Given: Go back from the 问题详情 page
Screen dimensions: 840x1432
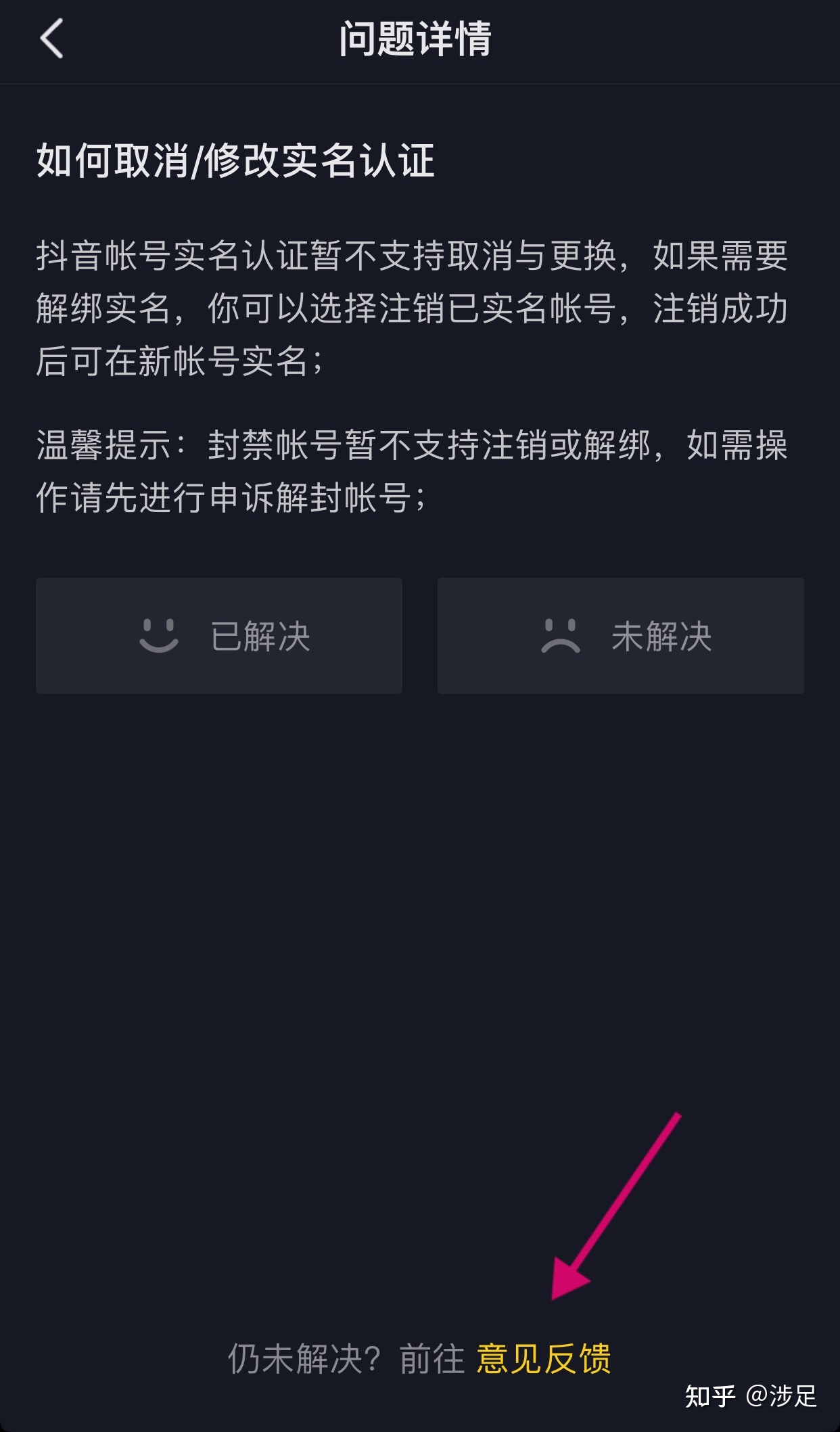Looking at the screenshot, I should [51, 39].
